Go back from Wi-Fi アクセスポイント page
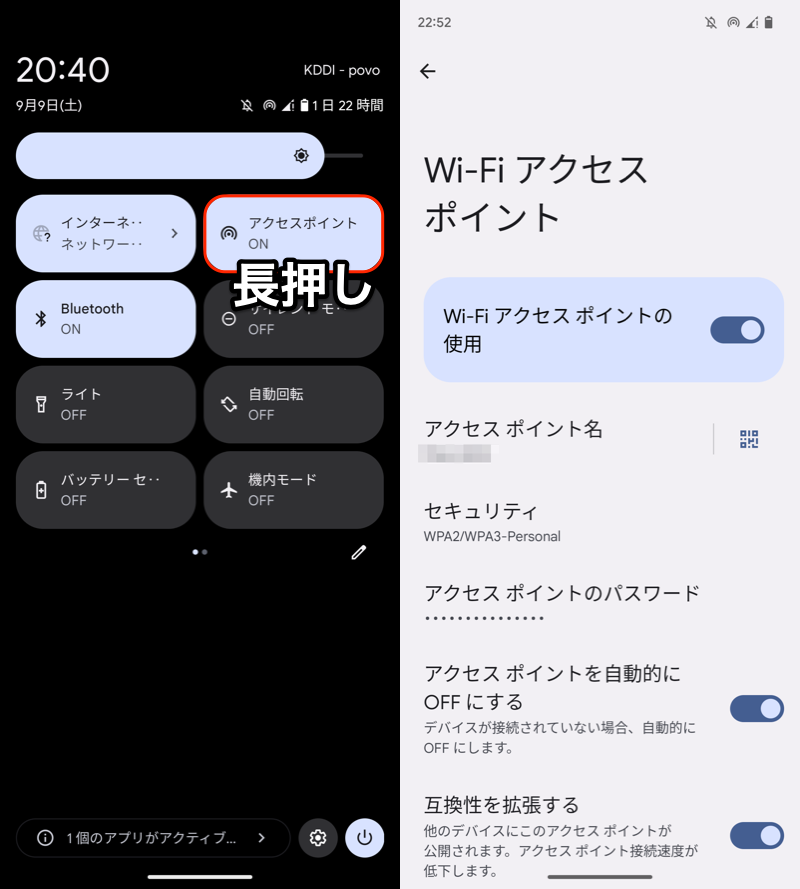 428,71
